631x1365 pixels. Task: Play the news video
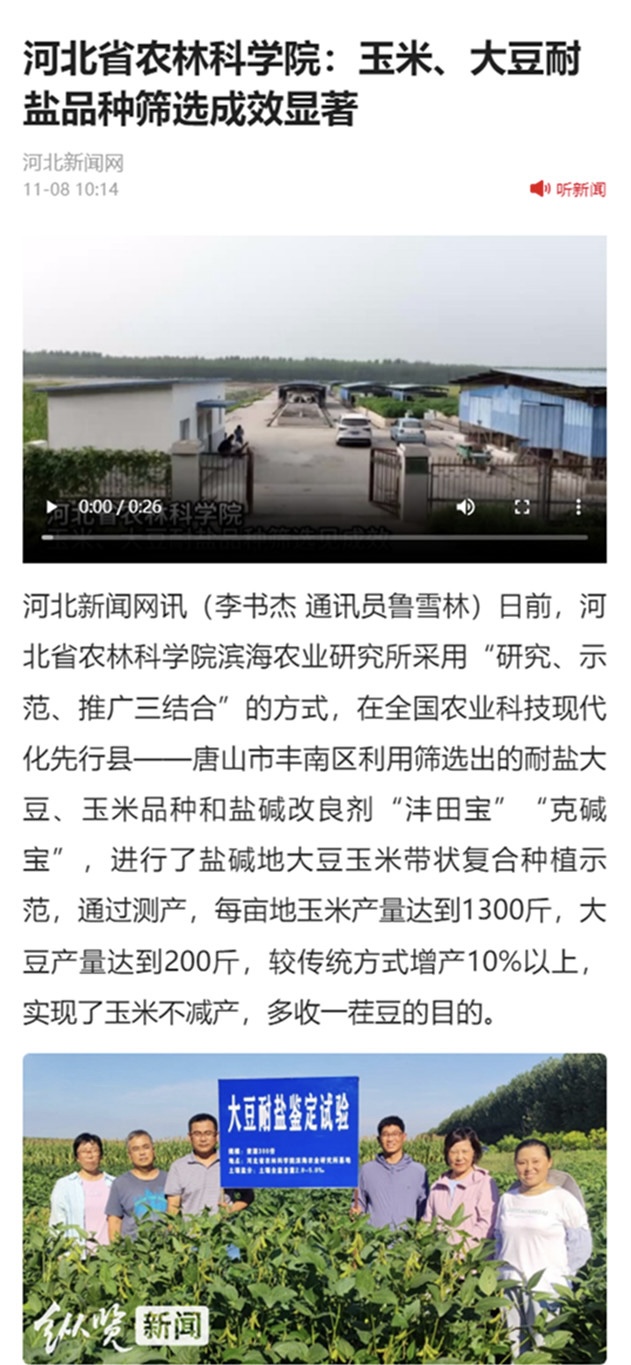click(x=52, y=507)
